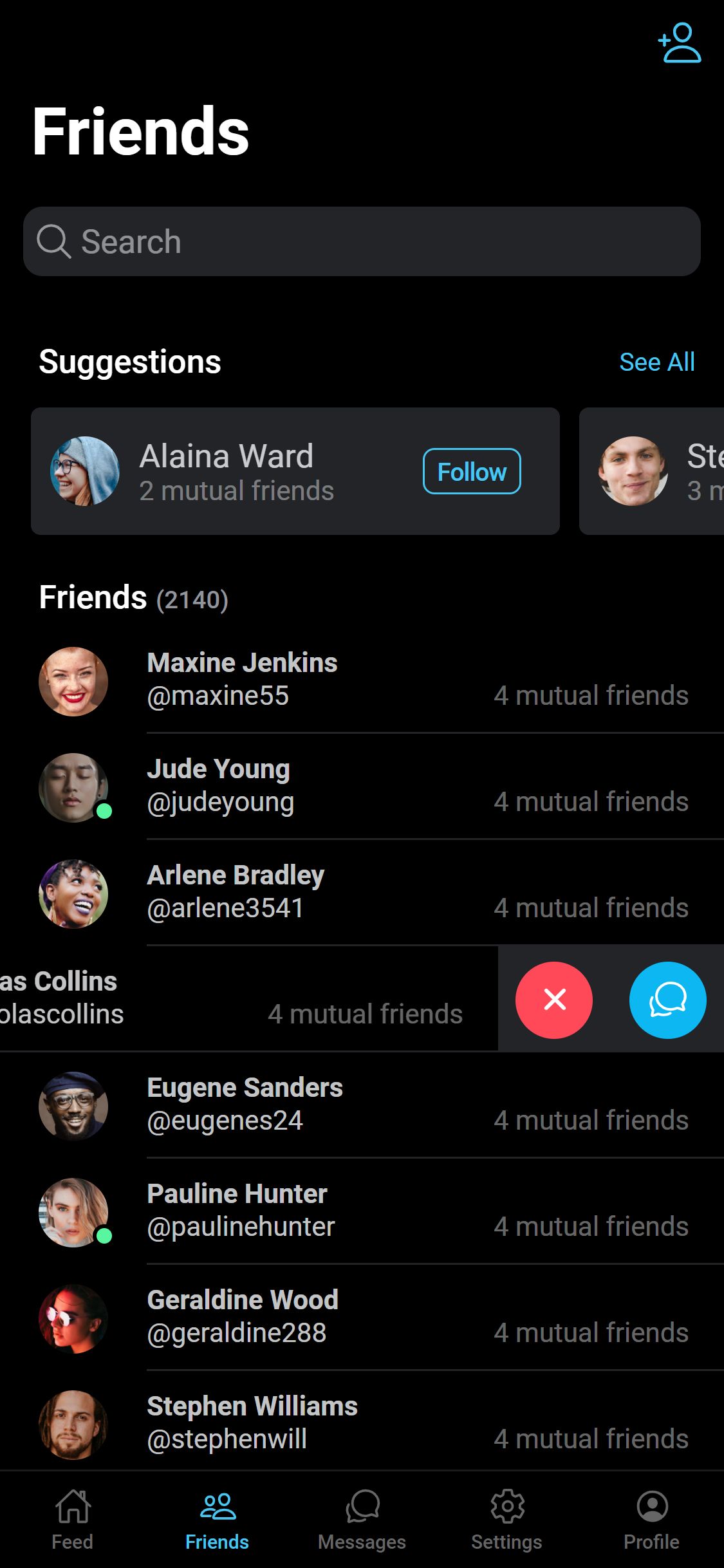
Task: Select Stephen Williams in friends list
Action: coord(362,1423)
